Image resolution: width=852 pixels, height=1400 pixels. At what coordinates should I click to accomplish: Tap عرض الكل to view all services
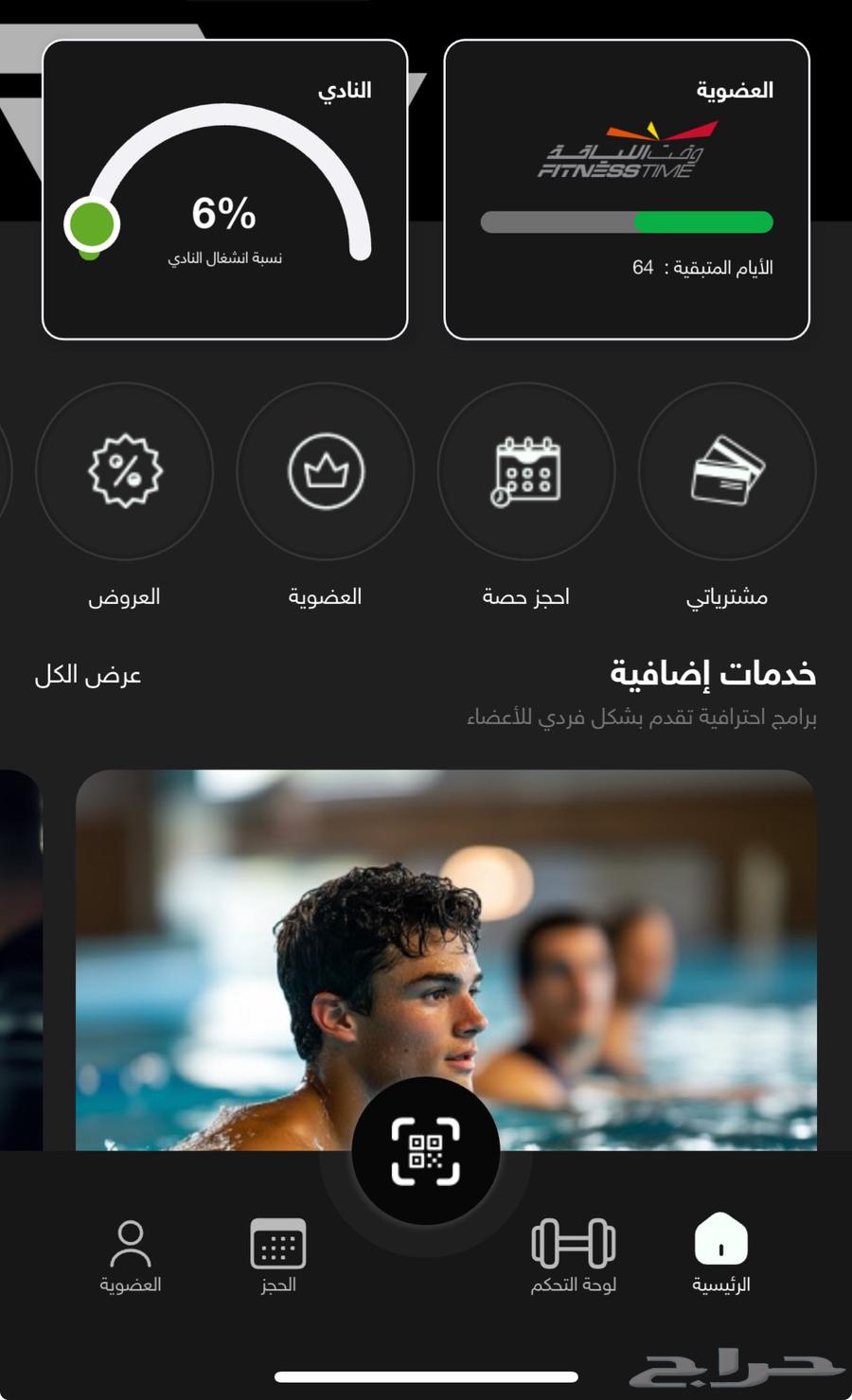(87, 675)
